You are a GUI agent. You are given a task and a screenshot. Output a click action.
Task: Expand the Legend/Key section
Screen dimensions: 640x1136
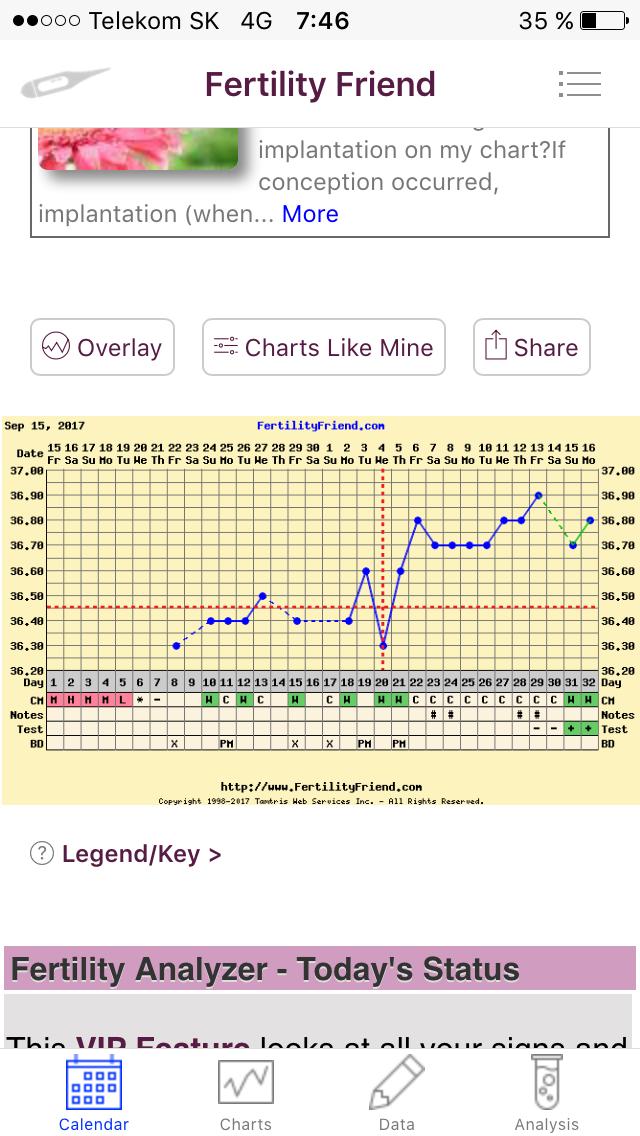click(x=127, y=854)
